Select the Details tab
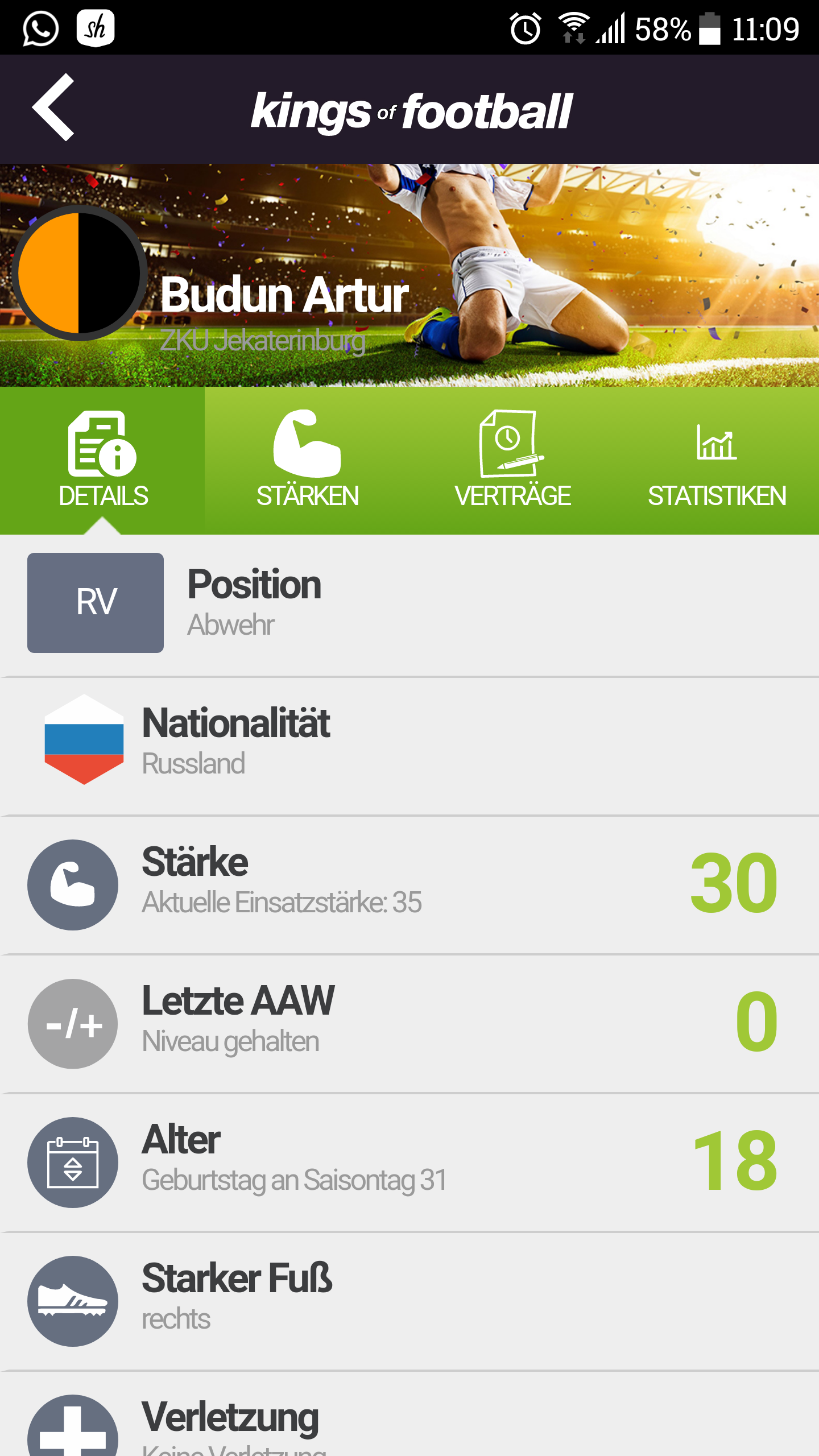 coord(102,461)
